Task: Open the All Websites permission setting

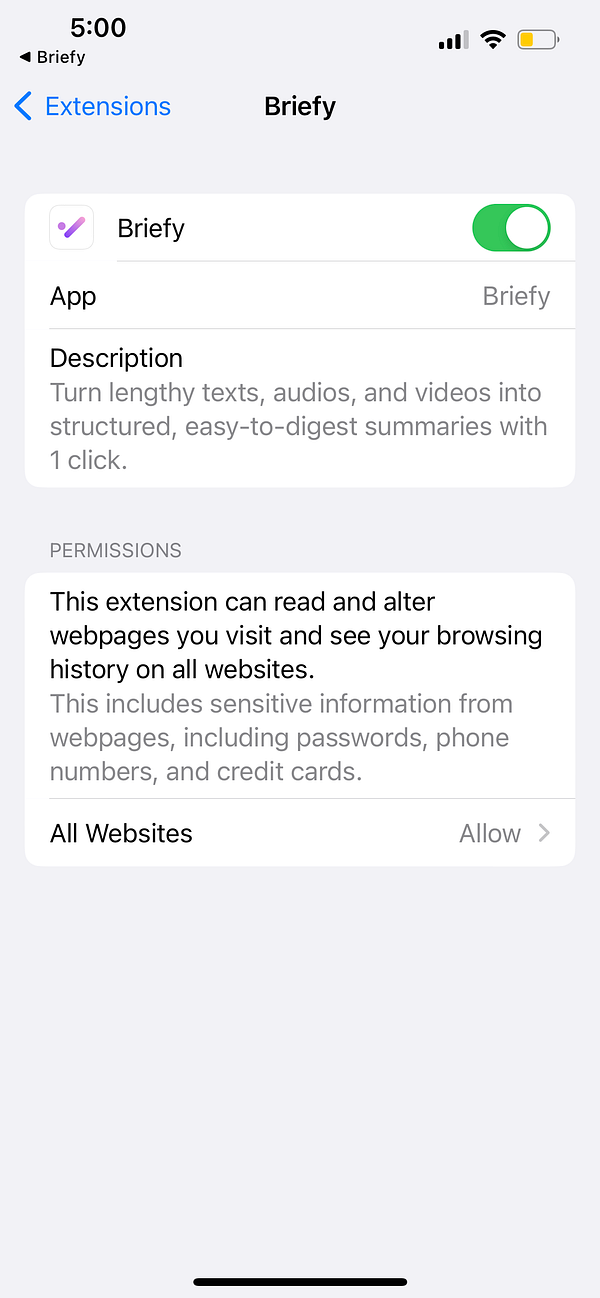Action: (300, 833)
